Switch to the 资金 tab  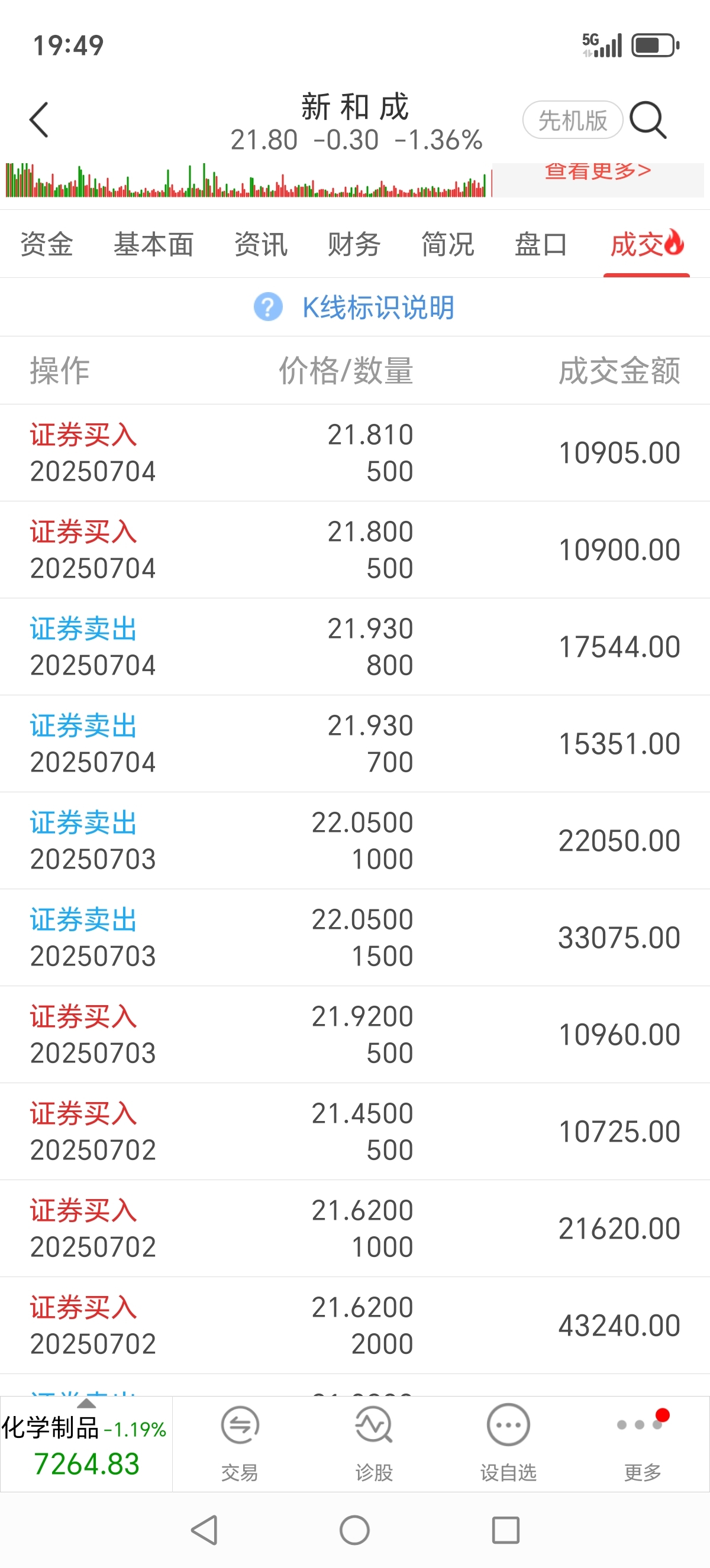[47, 245]
